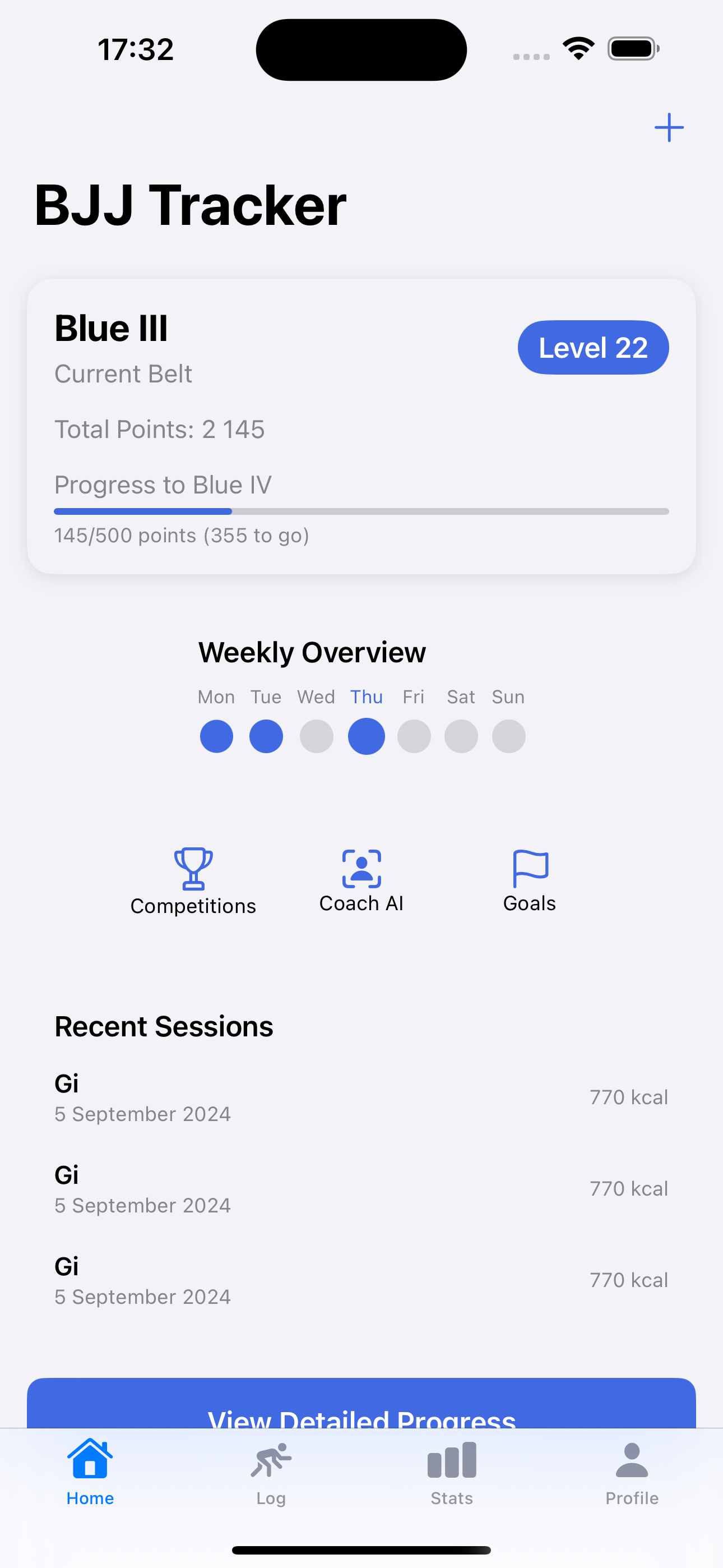Toggle Wednesday's training day circle
Viewport: 723px width, 1568px height.
click(316, 736)
